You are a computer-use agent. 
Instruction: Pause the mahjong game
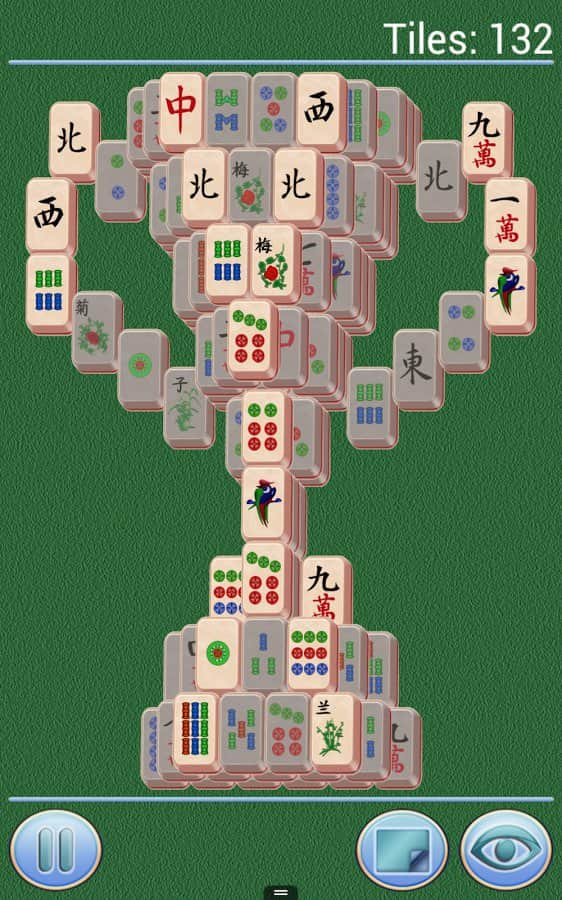click(x=56, y=849)
